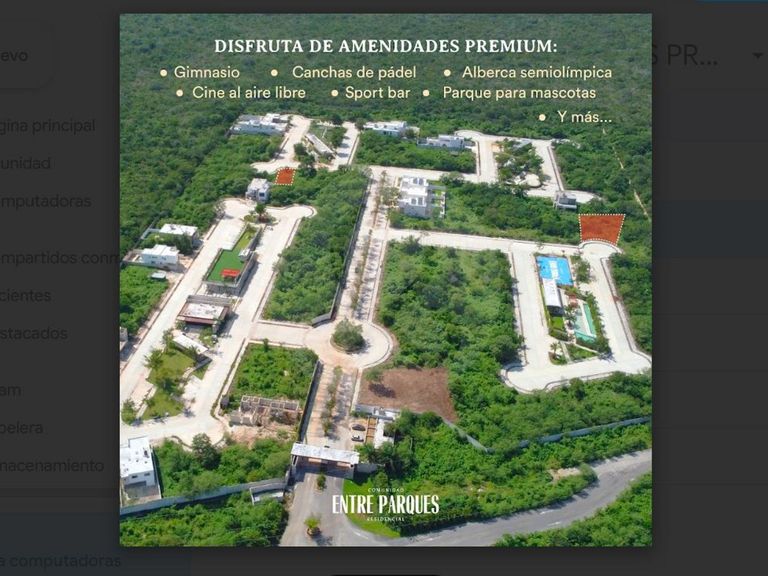Expand the folder title dropdown arrow
This screenshot has height=576, width=768.
(757, 55)
